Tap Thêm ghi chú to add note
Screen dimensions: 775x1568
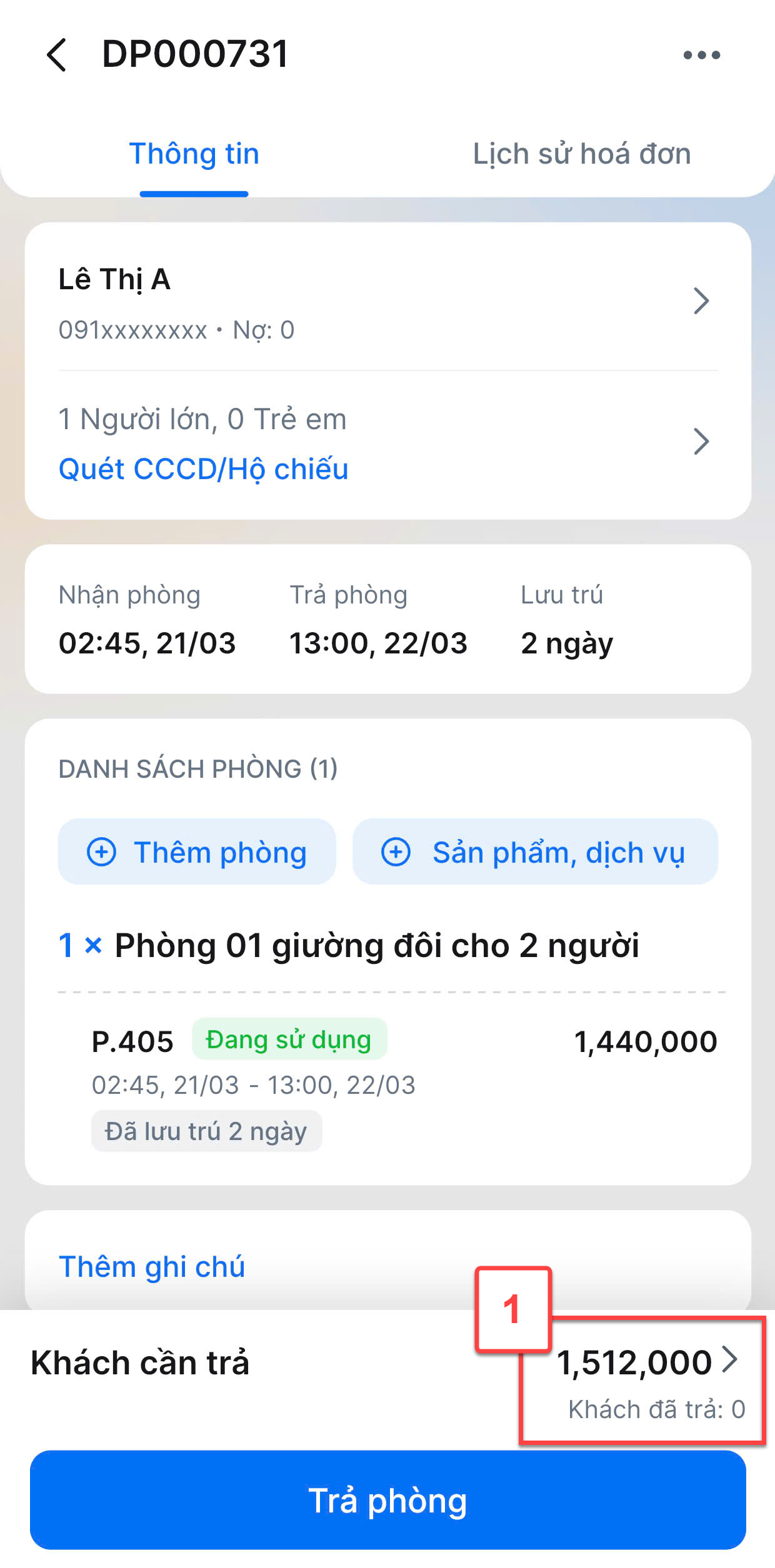[x=152, y=1267]
